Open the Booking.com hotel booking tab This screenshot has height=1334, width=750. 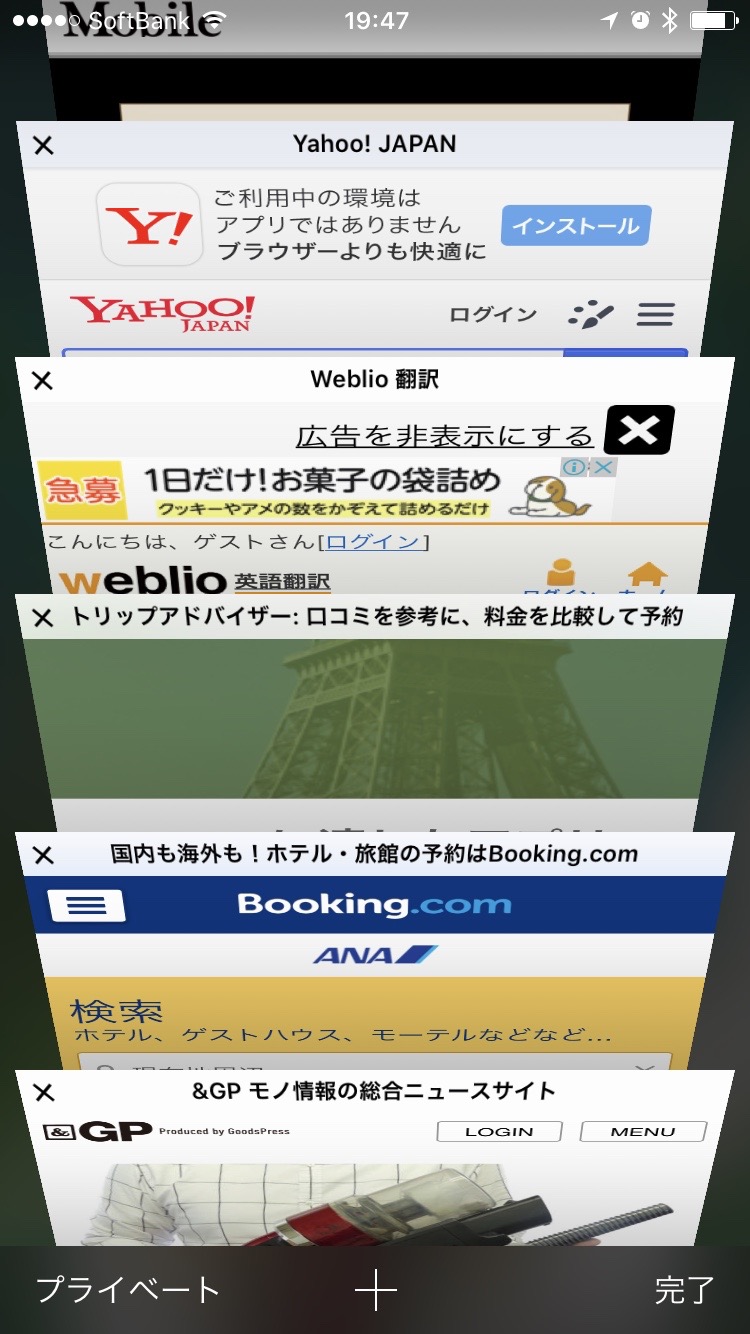pyautogui.click(x=375, y=960)
